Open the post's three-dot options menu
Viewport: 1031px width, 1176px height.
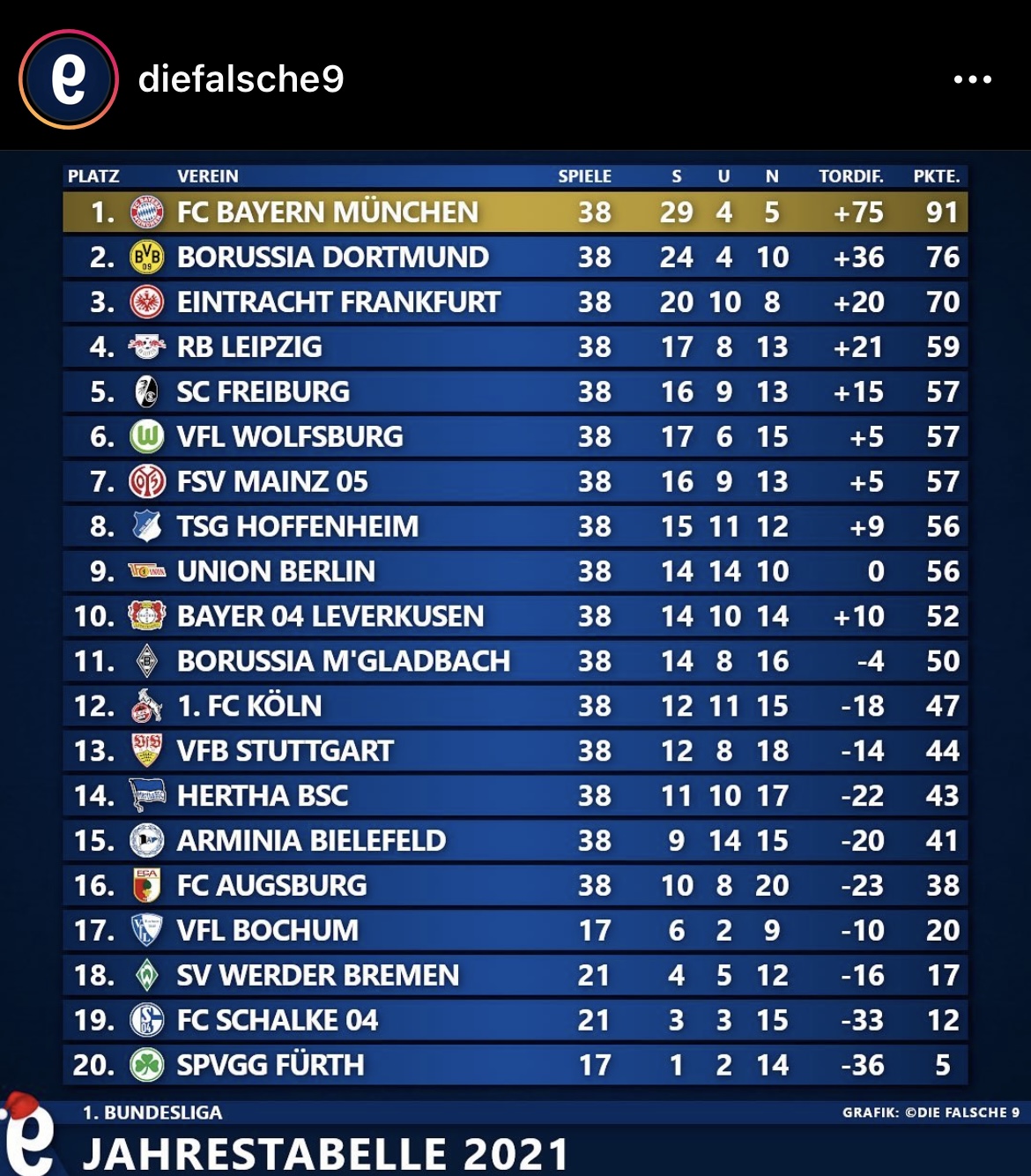pyautogui.click(x=972, y=79)
